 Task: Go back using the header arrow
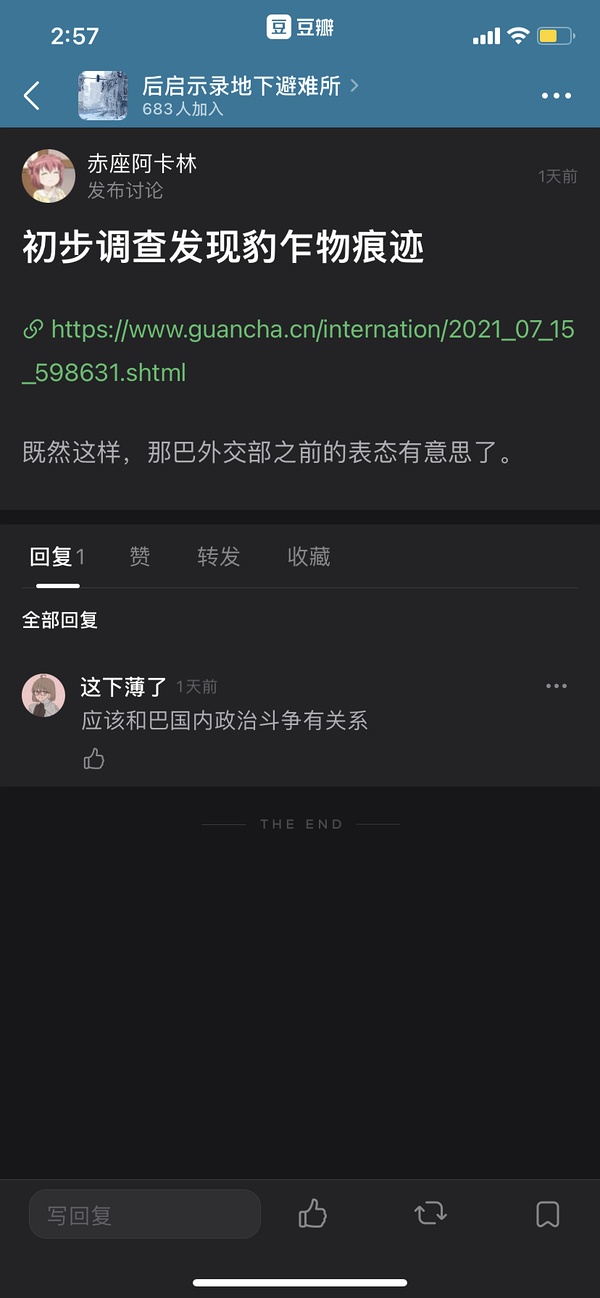(32, 96)
